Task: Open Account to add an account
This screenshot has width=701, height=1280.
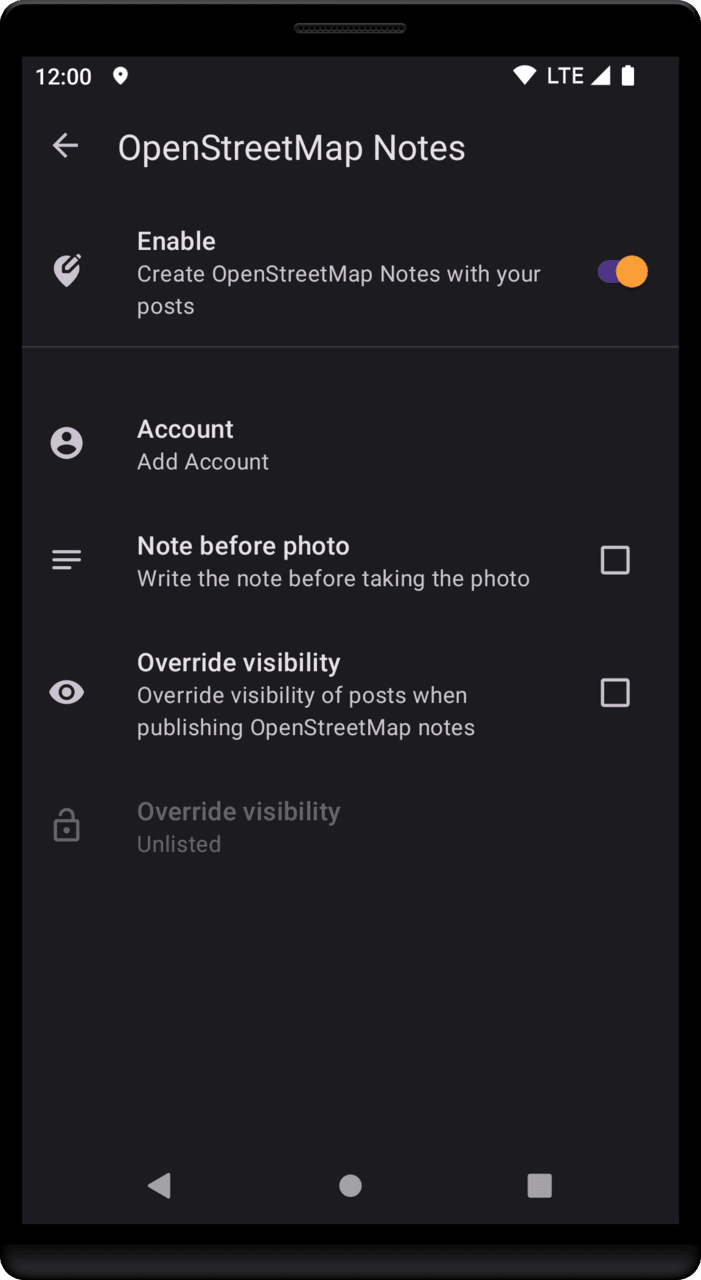Action: point(203,444)
